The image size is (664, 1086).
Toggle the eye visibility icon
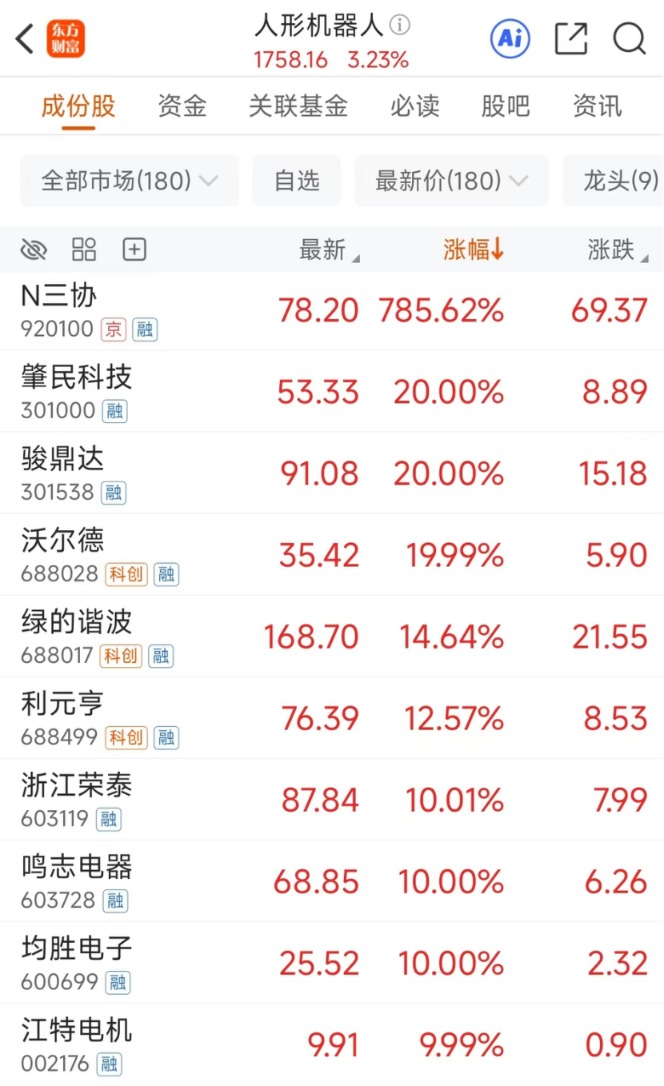tap(34, 250)
